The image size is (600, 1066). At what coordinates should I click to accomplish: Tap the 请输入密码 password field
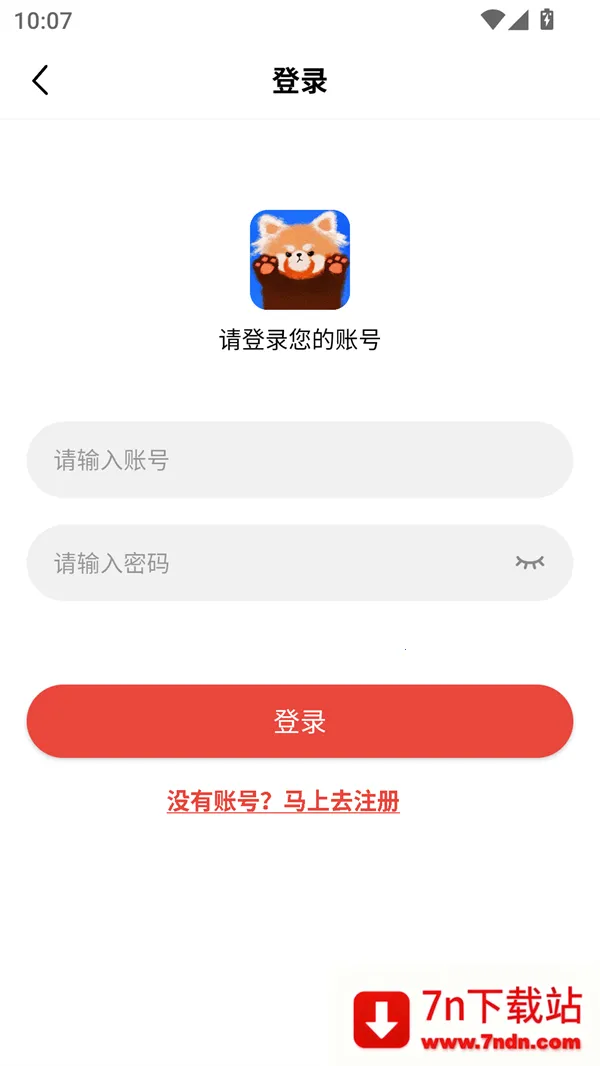[x=270, y=563]
